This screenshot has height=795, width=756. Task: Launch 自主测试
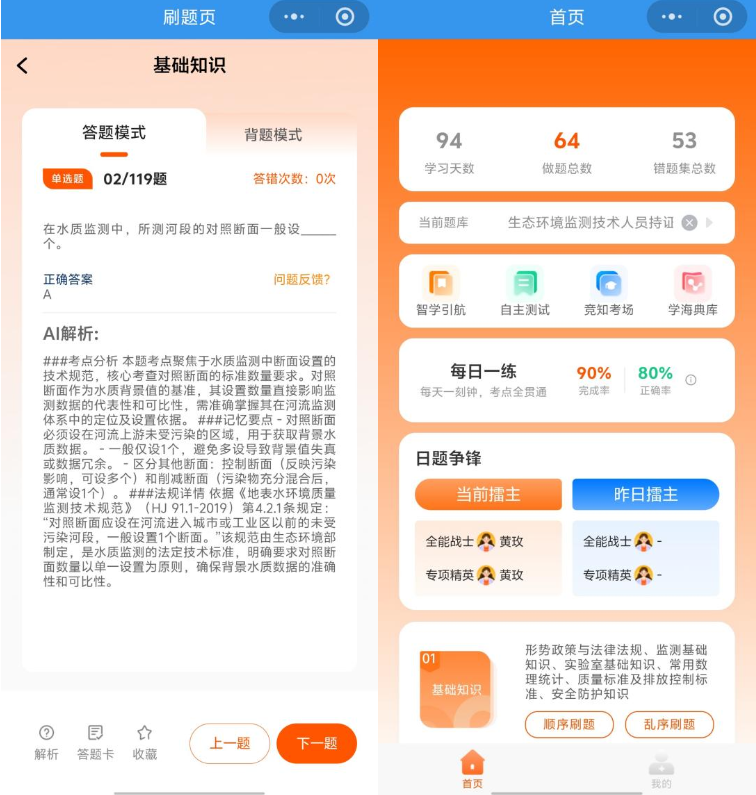(525, 292)
